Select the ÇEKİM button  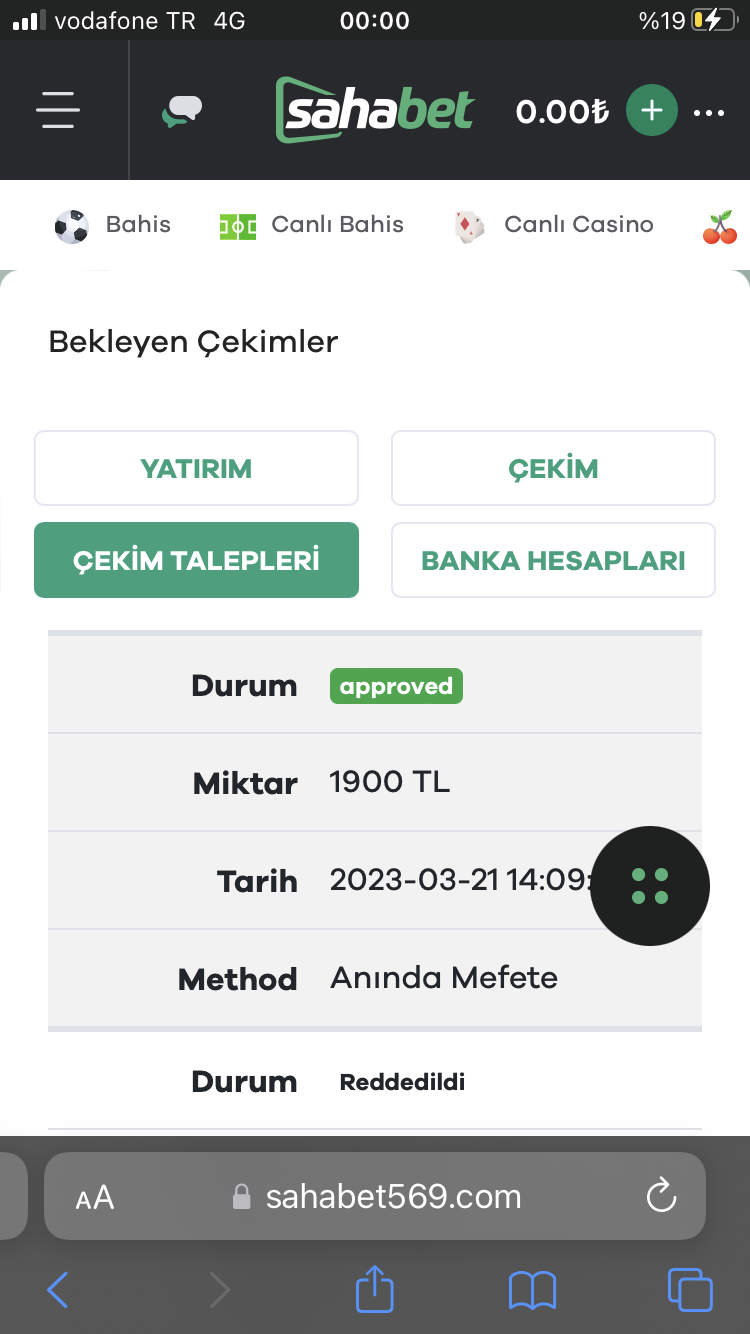[553, 468]
